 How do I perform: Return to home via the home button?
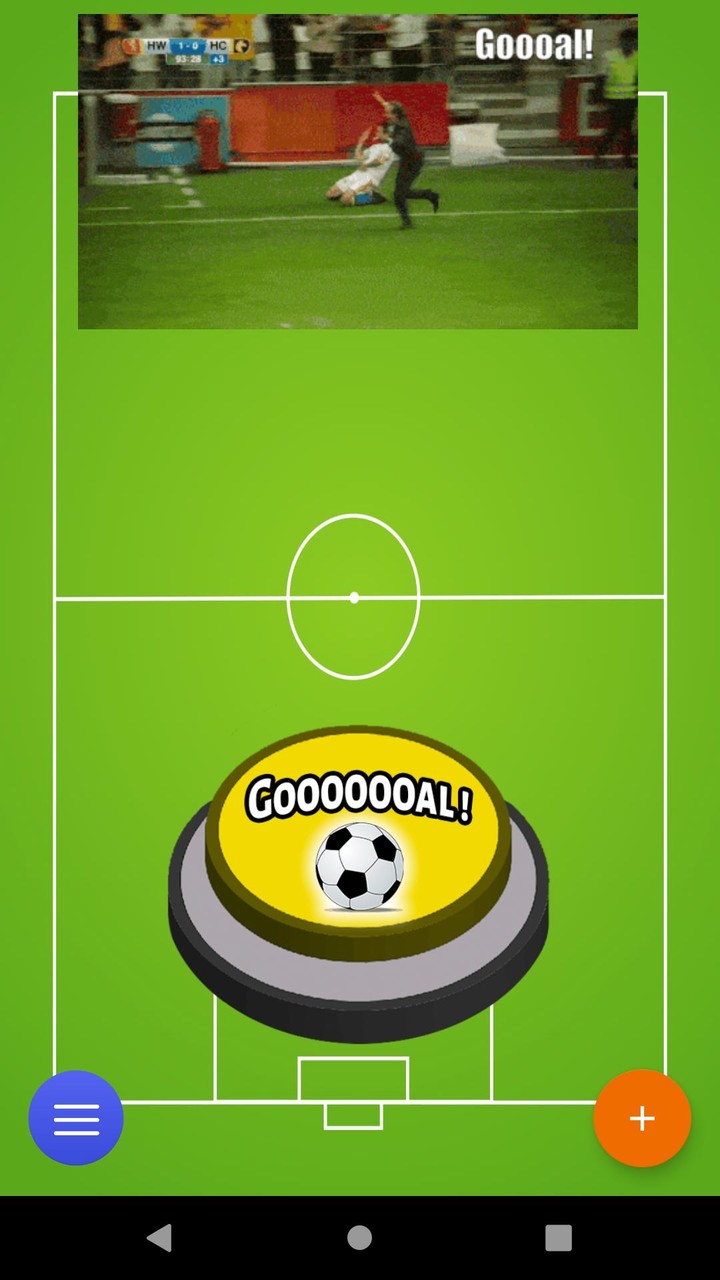[x=360, y=1238]
